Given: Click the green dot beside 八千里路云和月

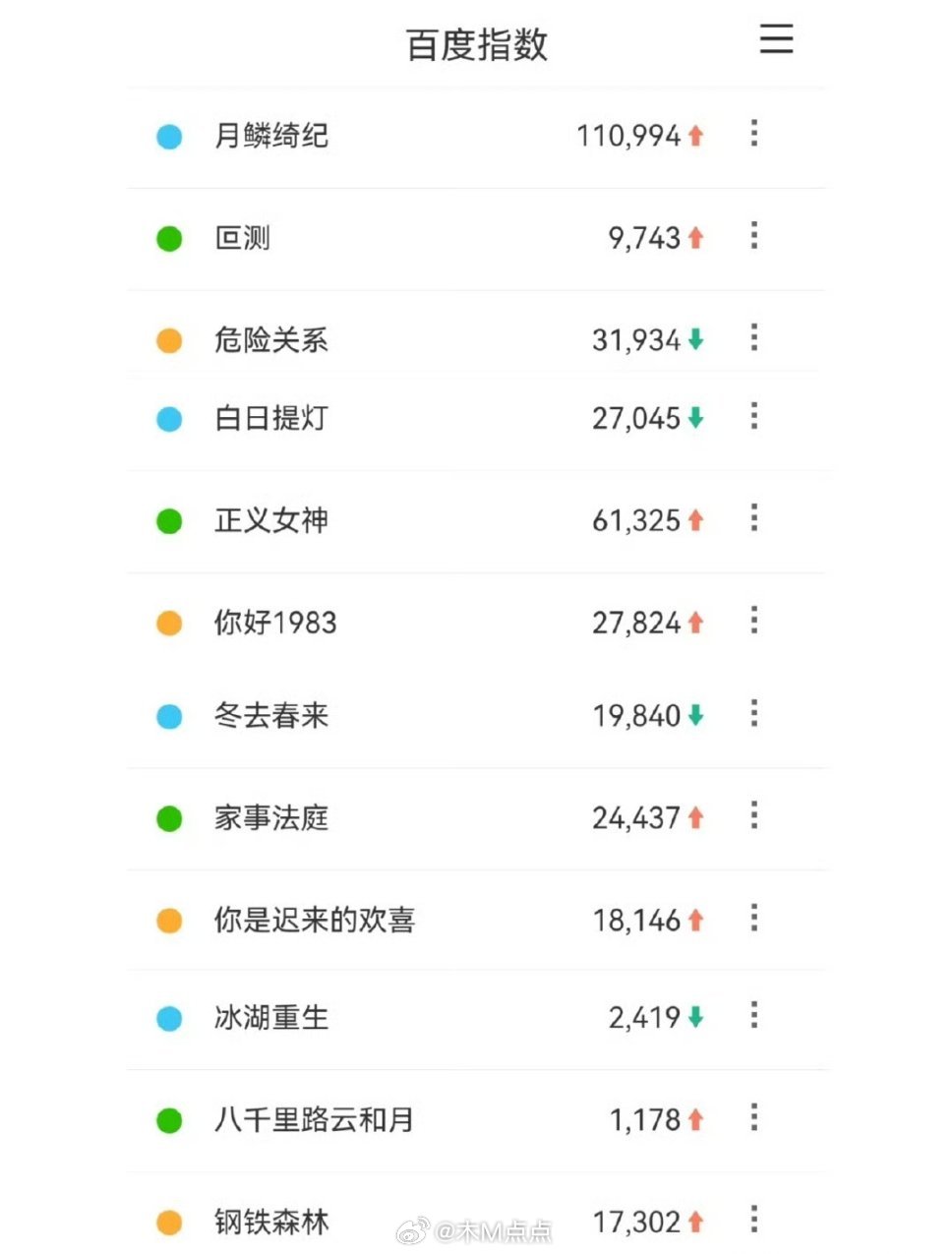Looking at the screenshot, I should tap(169, 1119).
